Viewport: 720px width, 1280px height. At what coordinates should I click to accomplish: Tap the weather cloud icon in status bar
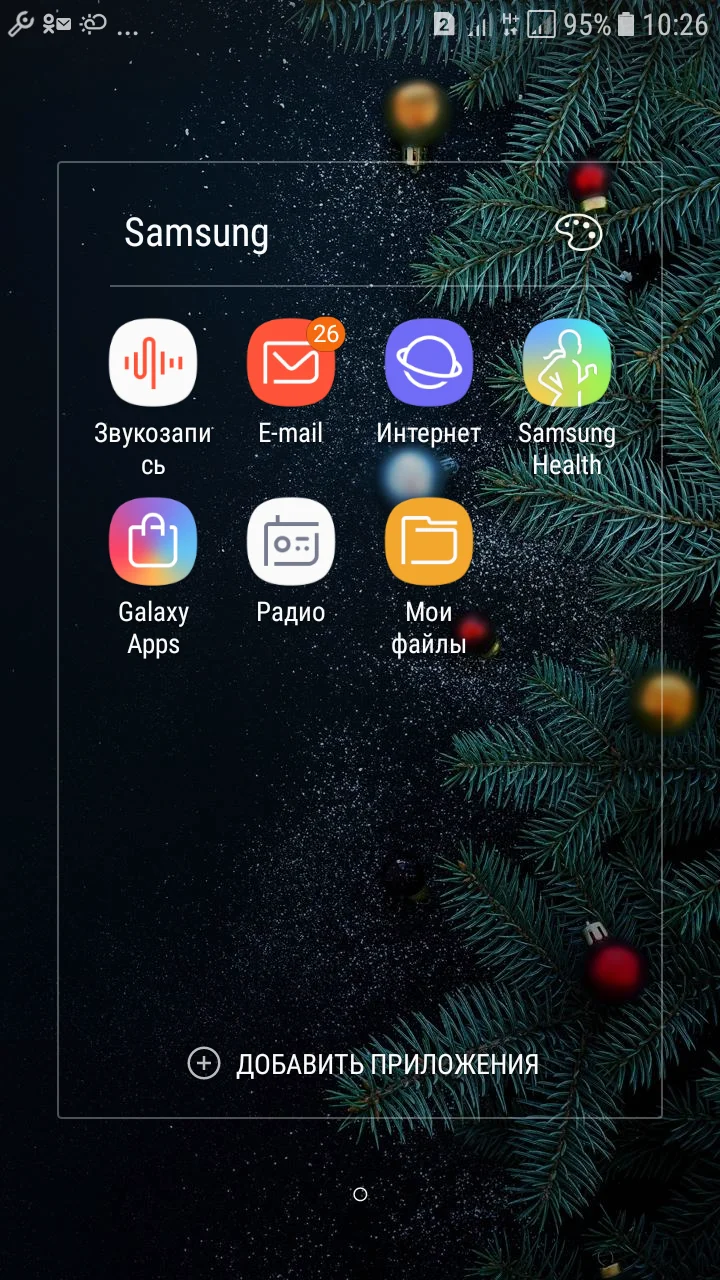93,24
